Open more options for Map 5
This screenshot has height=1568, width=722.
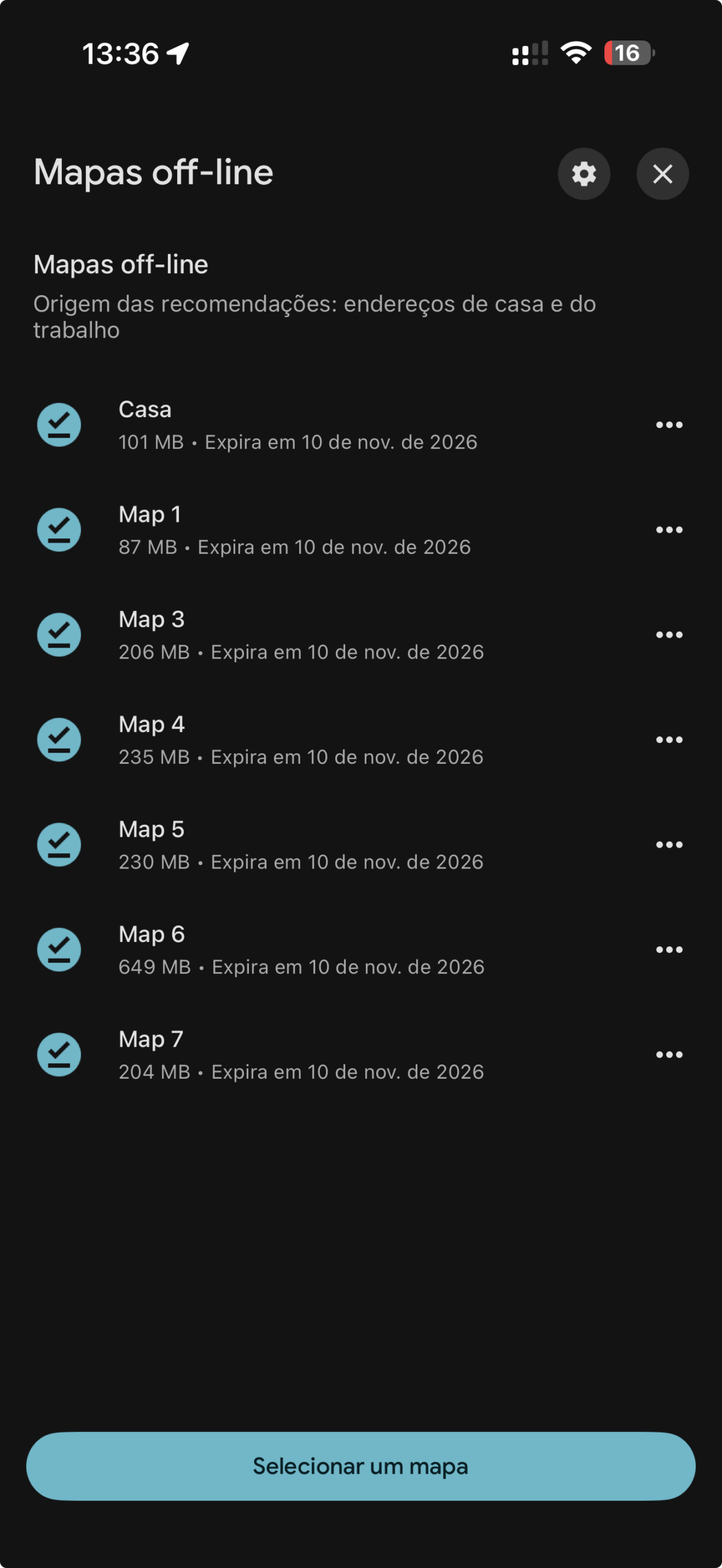669,845
